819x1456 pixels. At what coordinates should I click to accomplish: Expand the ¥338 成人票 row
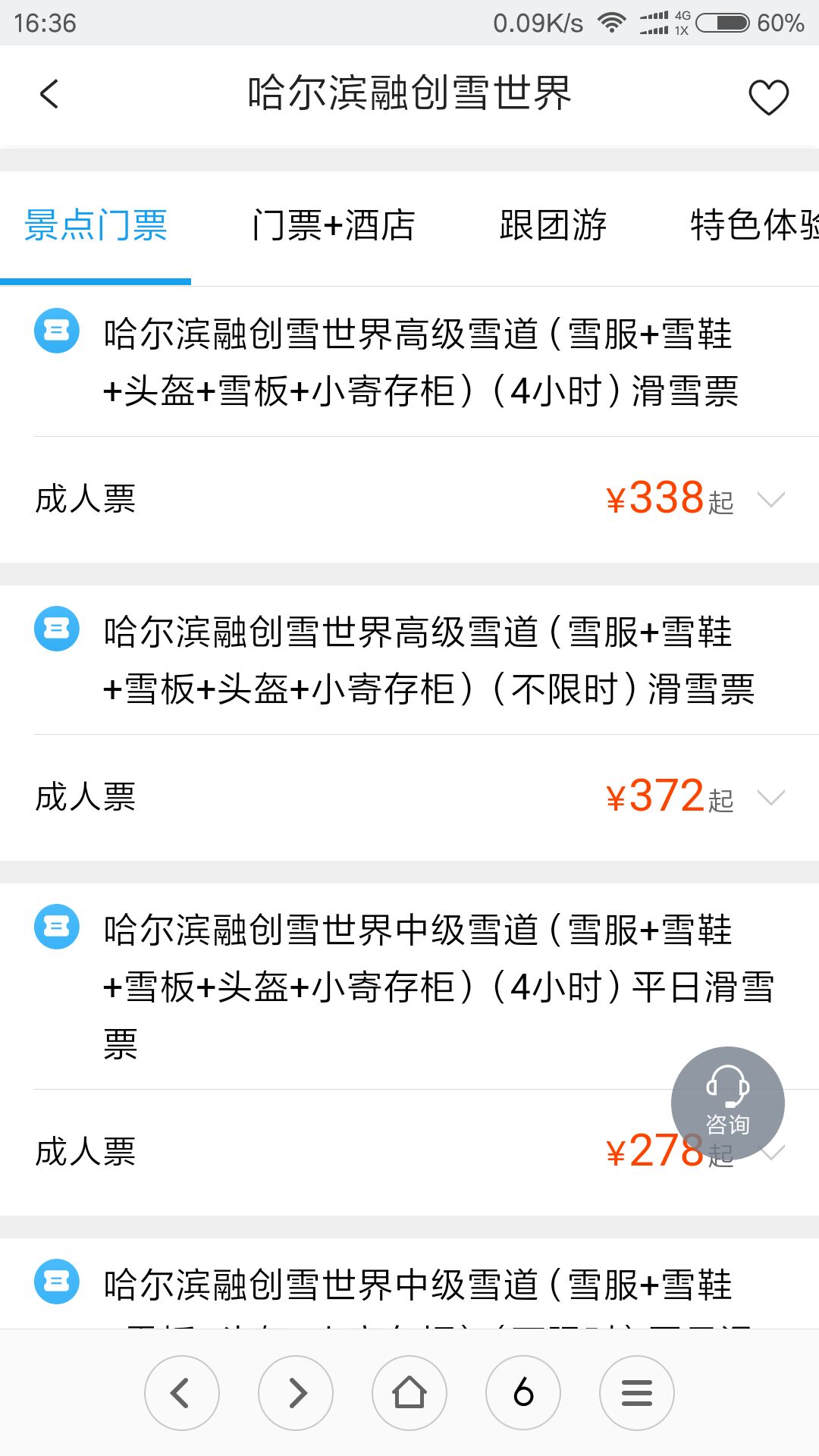[x=409, y=500]
